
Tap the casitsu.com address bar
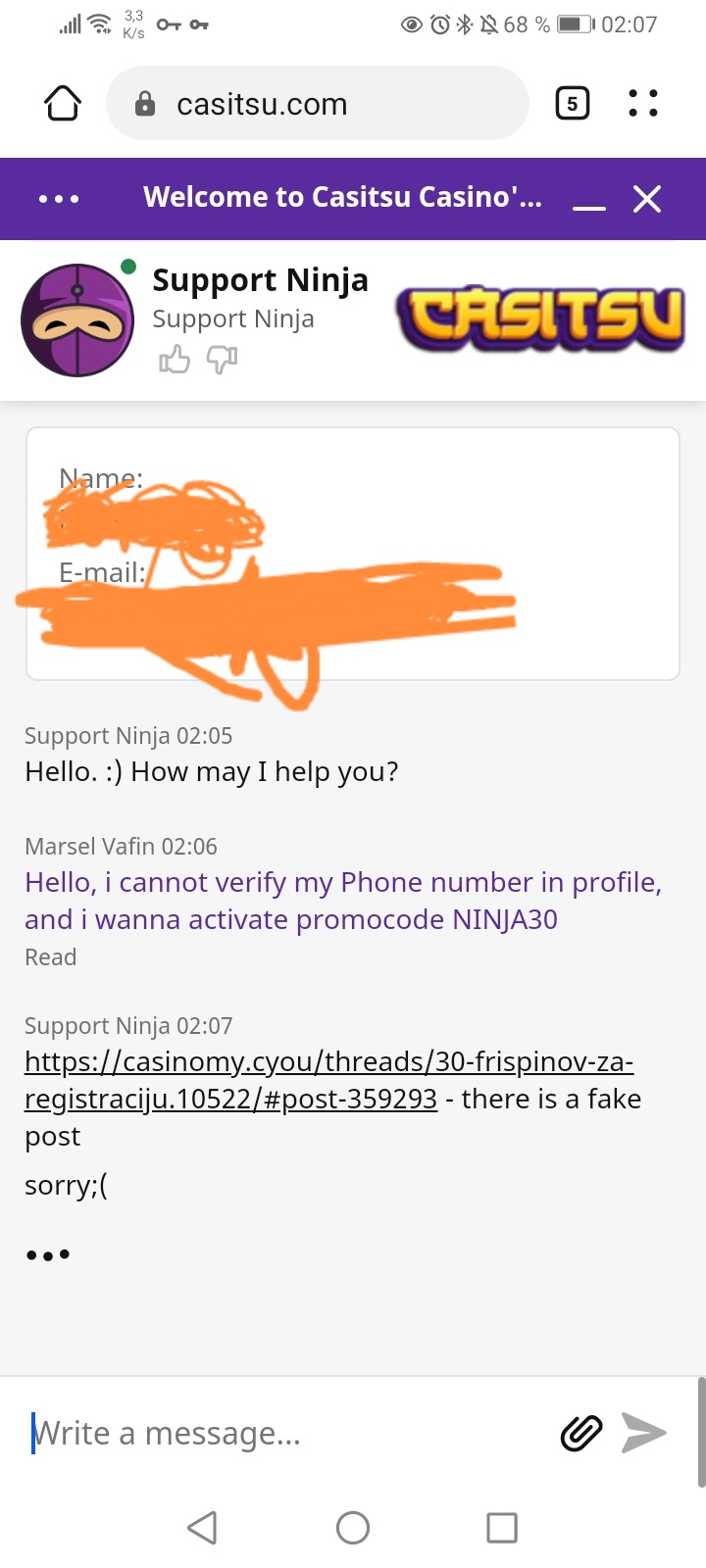pos(317,104)
